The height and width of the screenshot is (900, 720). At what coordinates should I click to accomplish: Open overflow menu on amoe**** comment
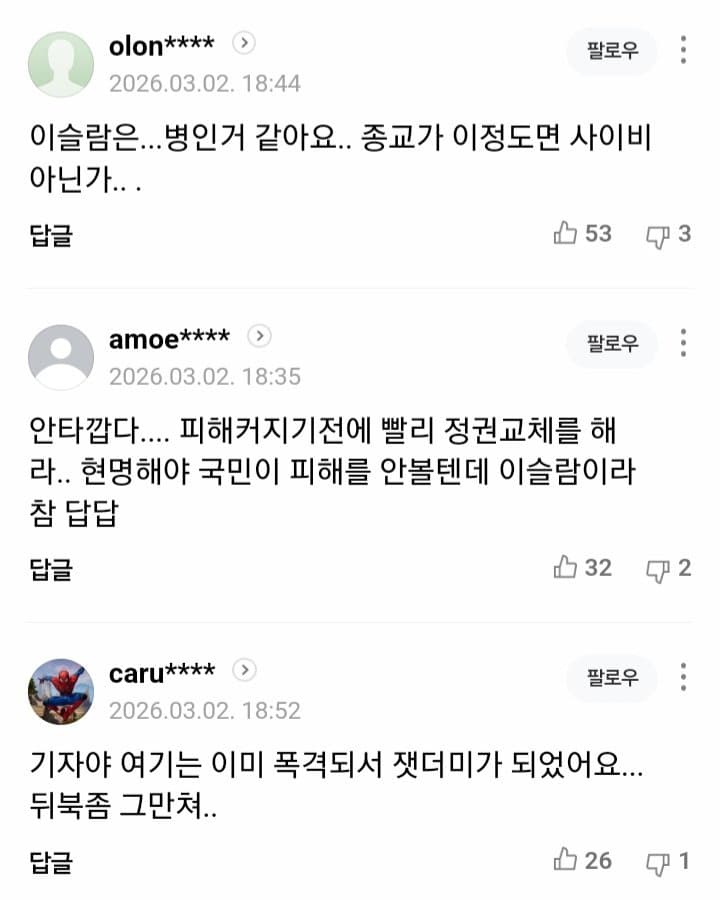[683, 343]
